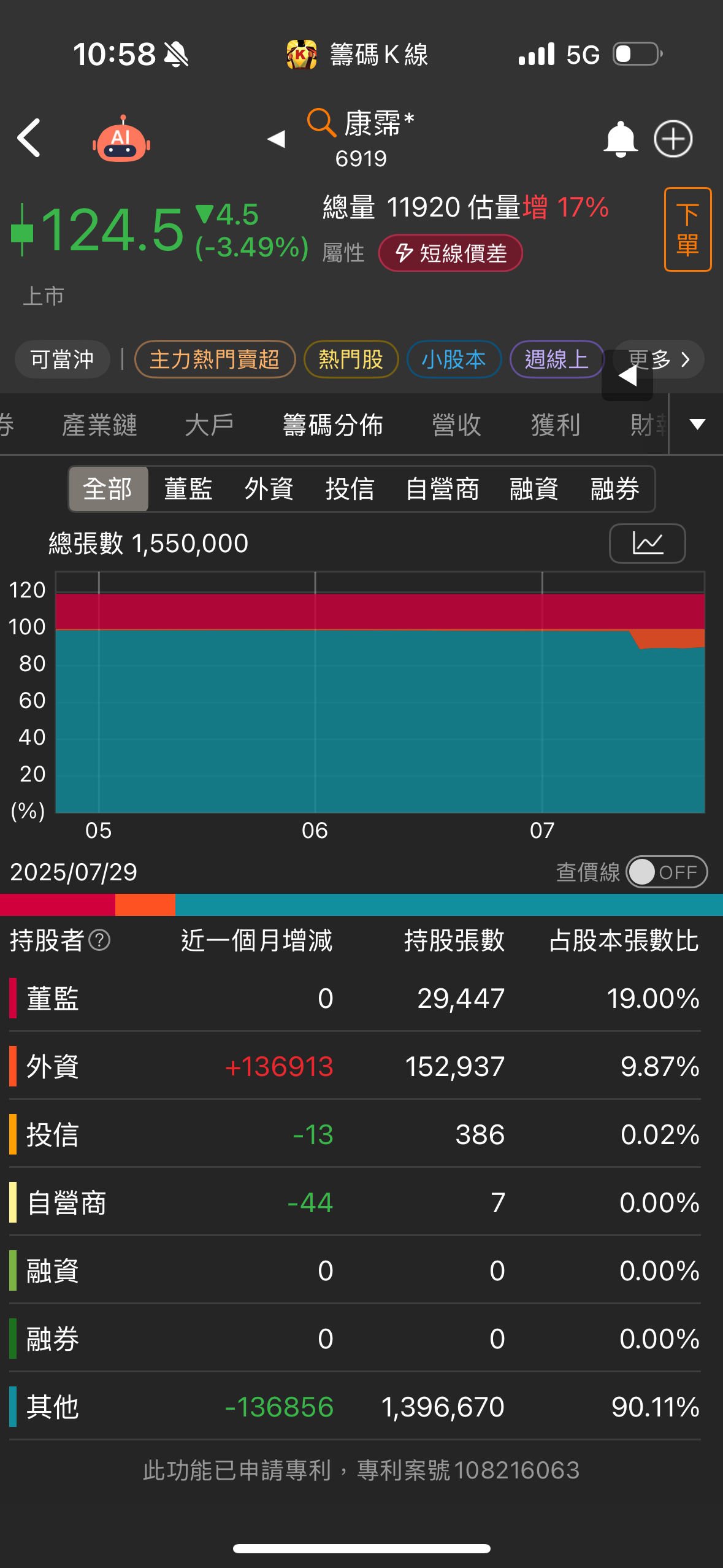723x1568 pixels.
Task: Show 更多 tags
Action: pyautogui.click(x=658, y=359)
